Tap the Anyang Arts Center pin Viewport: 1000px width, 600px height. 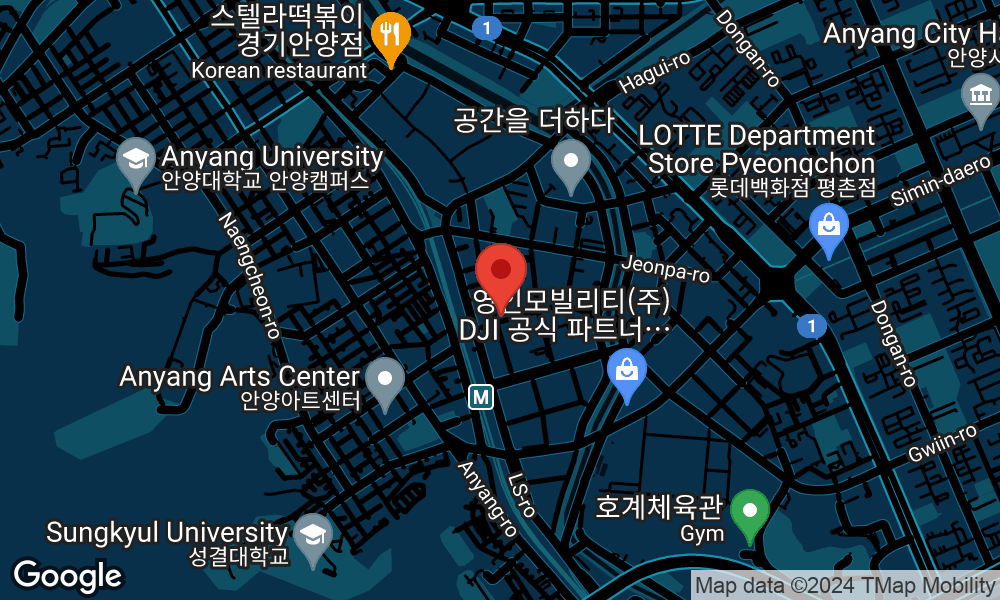pos(385,380)
